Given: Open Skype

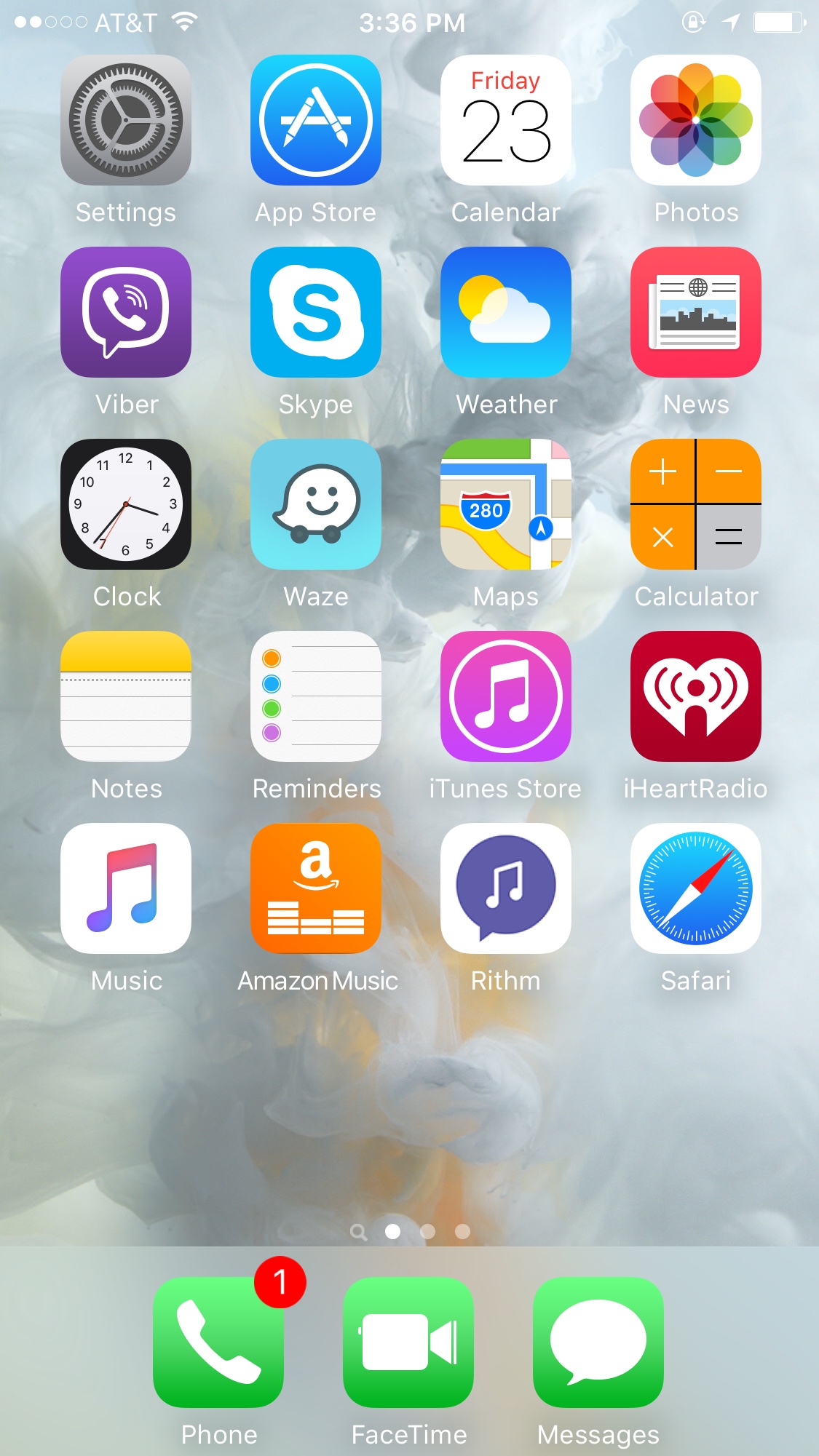Looking at the screenshot, I should point(316,312).
